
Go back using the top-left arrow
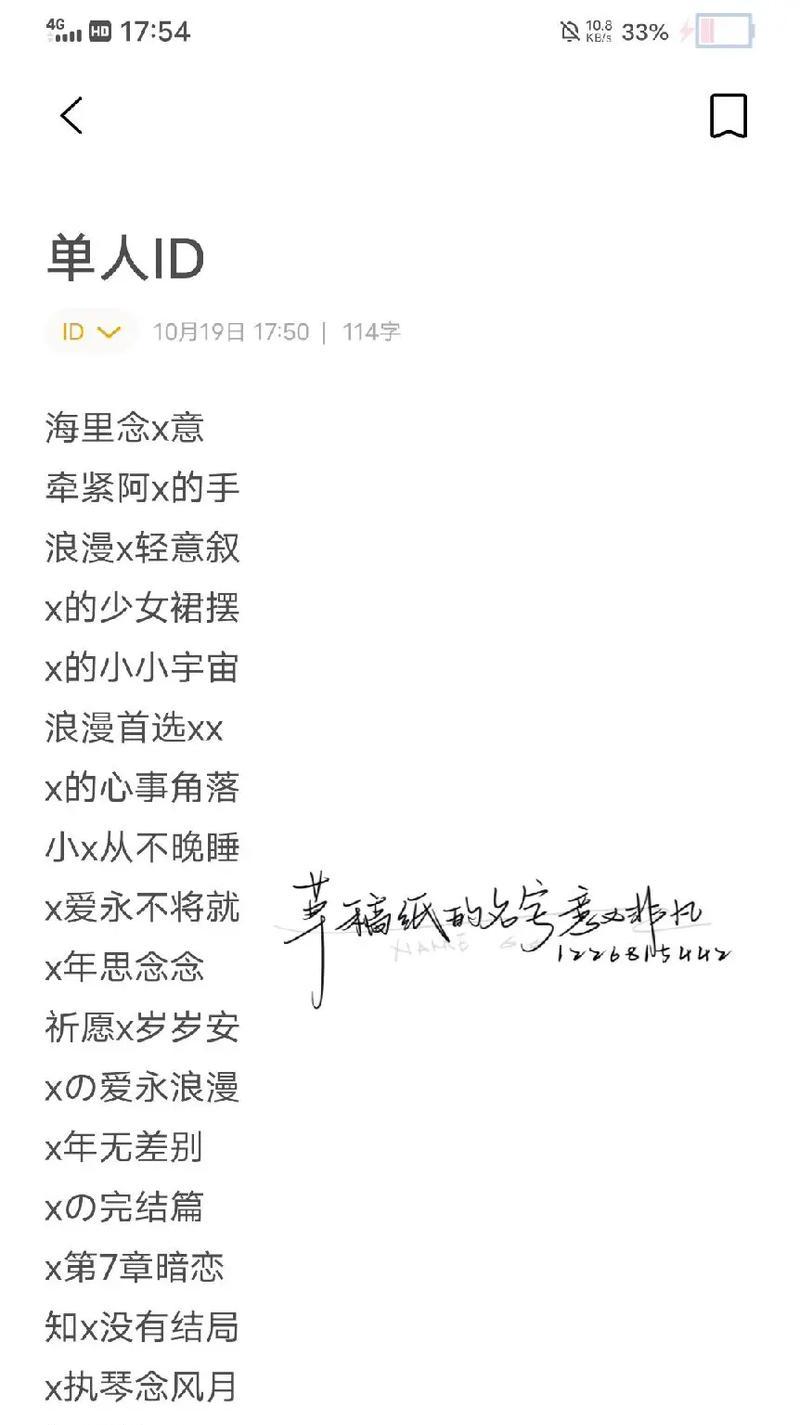tap(71, 116)
